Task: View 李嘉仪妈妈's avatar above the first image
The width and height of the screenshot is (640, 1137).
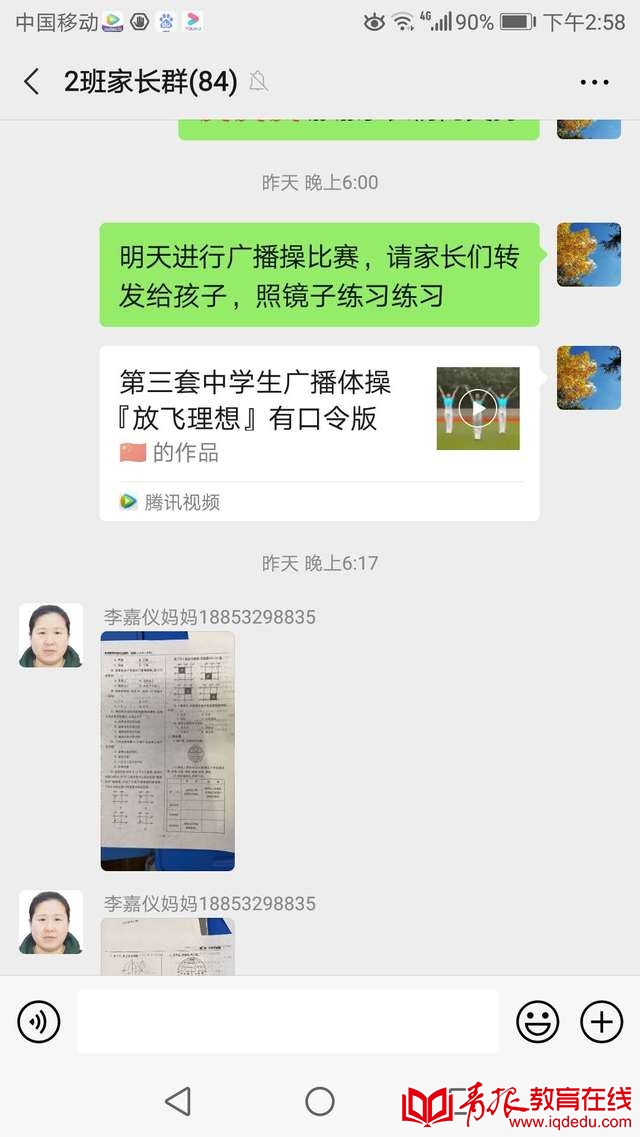Action: (x=51, y=635)
